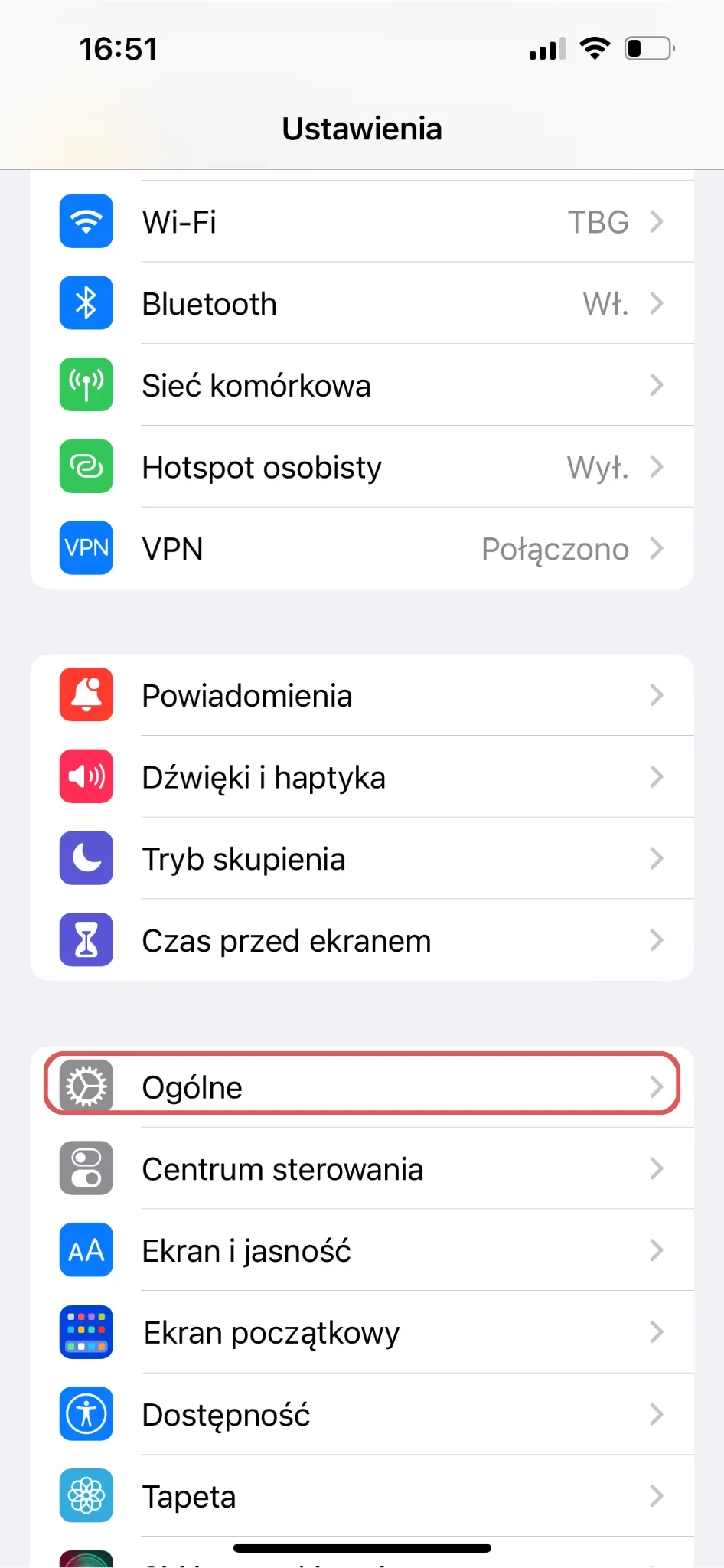Select Dźwięki i haptyka
This screenshot has width=724, height=1568.
[x=361, y=777]
